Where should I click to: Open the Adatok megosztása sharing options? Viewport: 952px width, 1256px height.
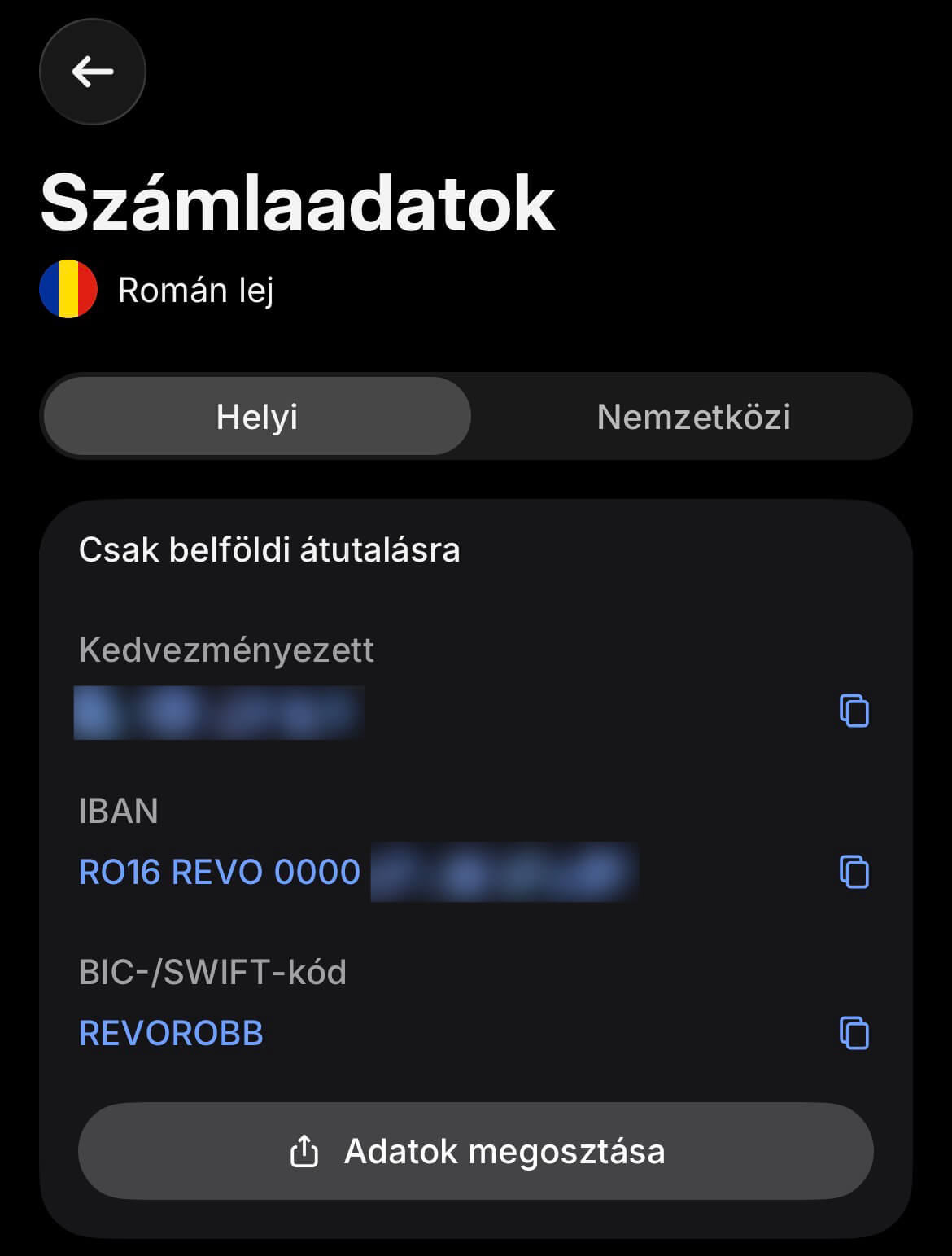coord(475,1151)
